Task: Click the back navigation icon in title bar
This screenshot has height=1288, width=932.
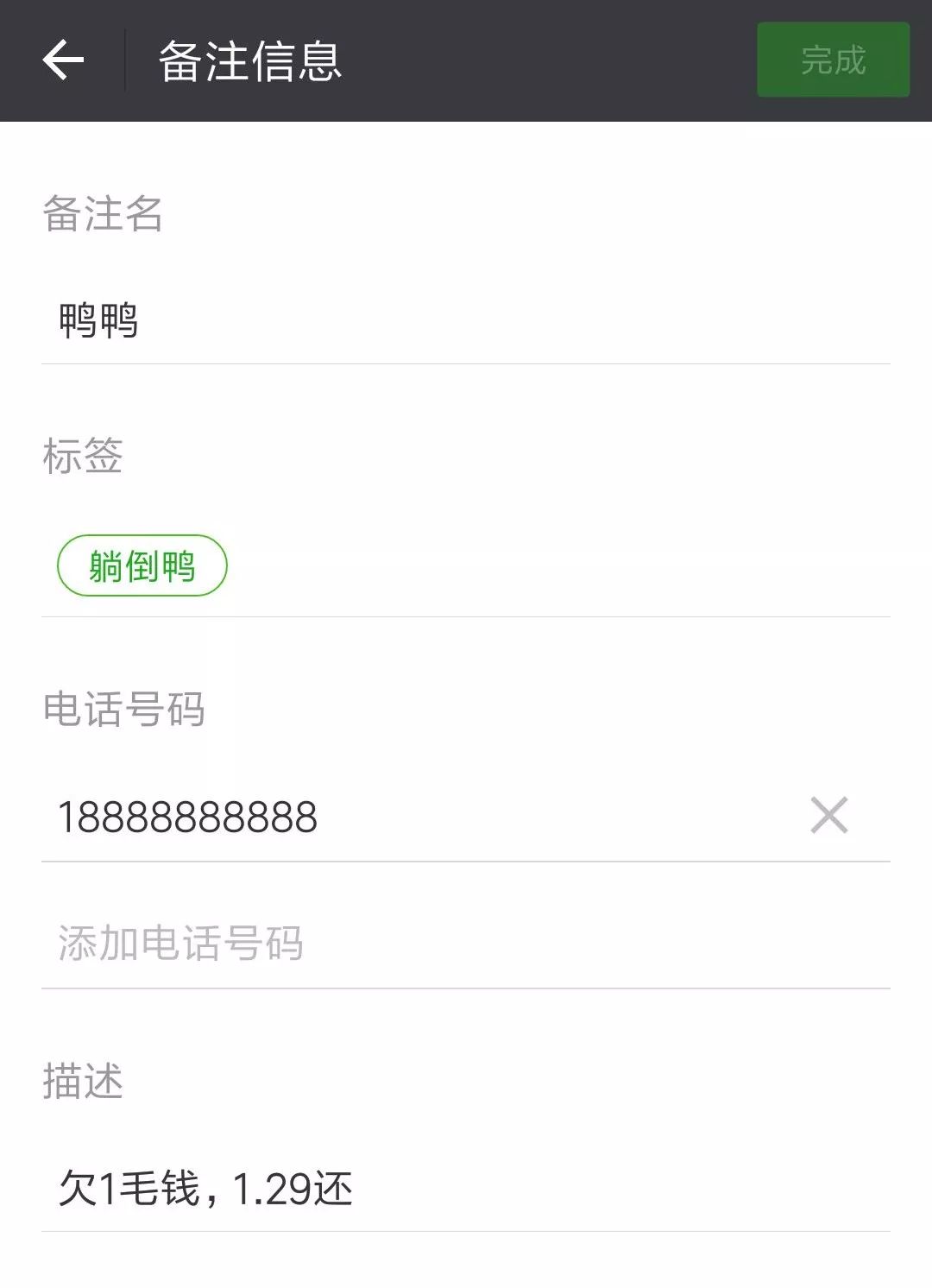Action: point(63,60)
